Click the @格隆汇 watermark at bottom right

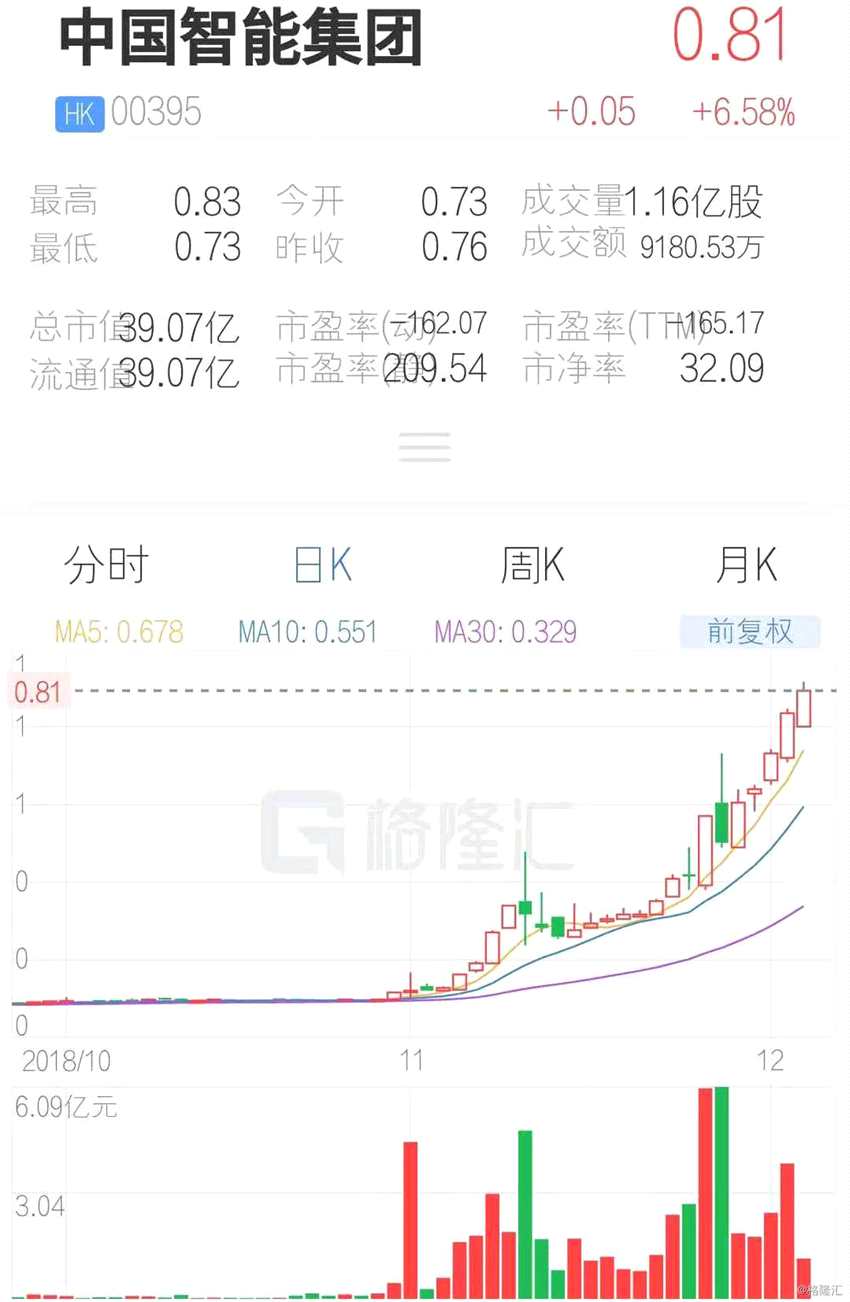[820, 1290]
